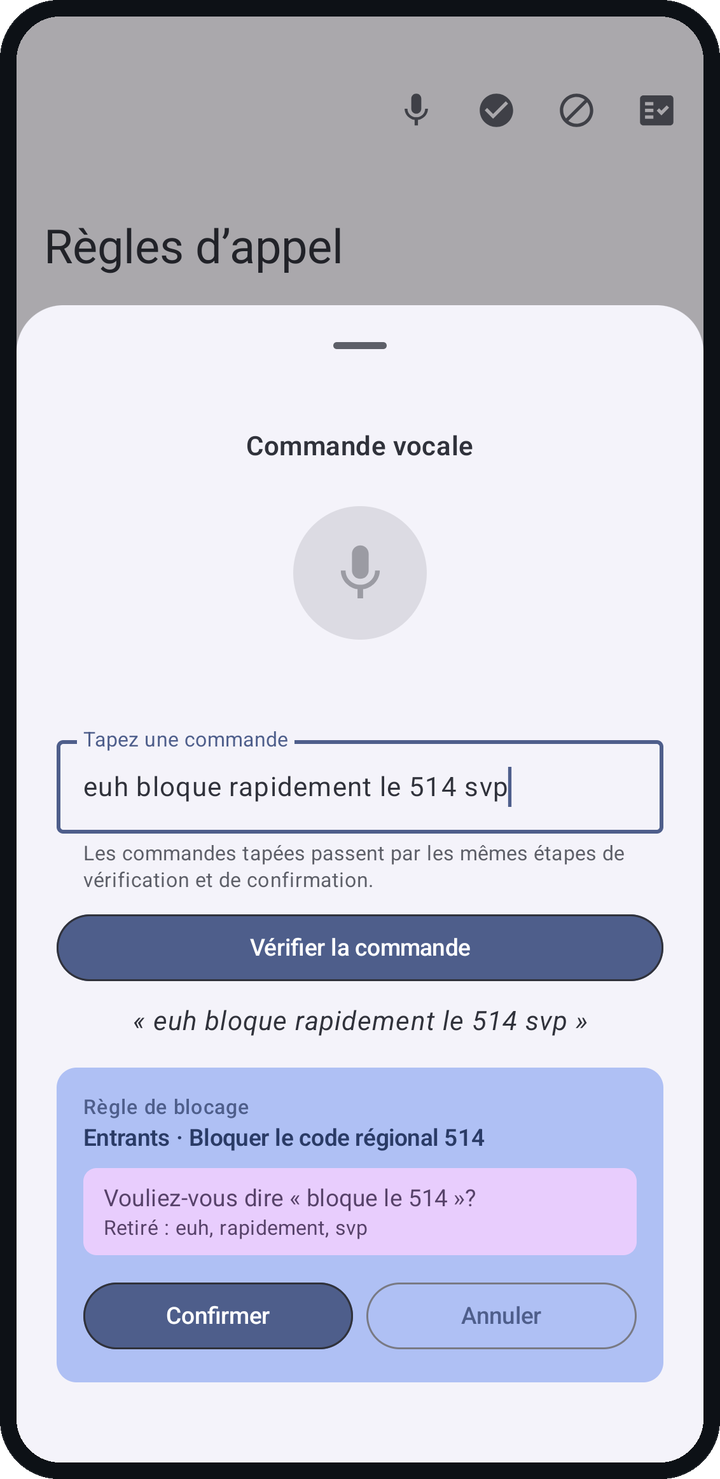This screenshot has width=720, height=1479.
Task: Open the blocked icon in toolbar
Action: [576, 110]
